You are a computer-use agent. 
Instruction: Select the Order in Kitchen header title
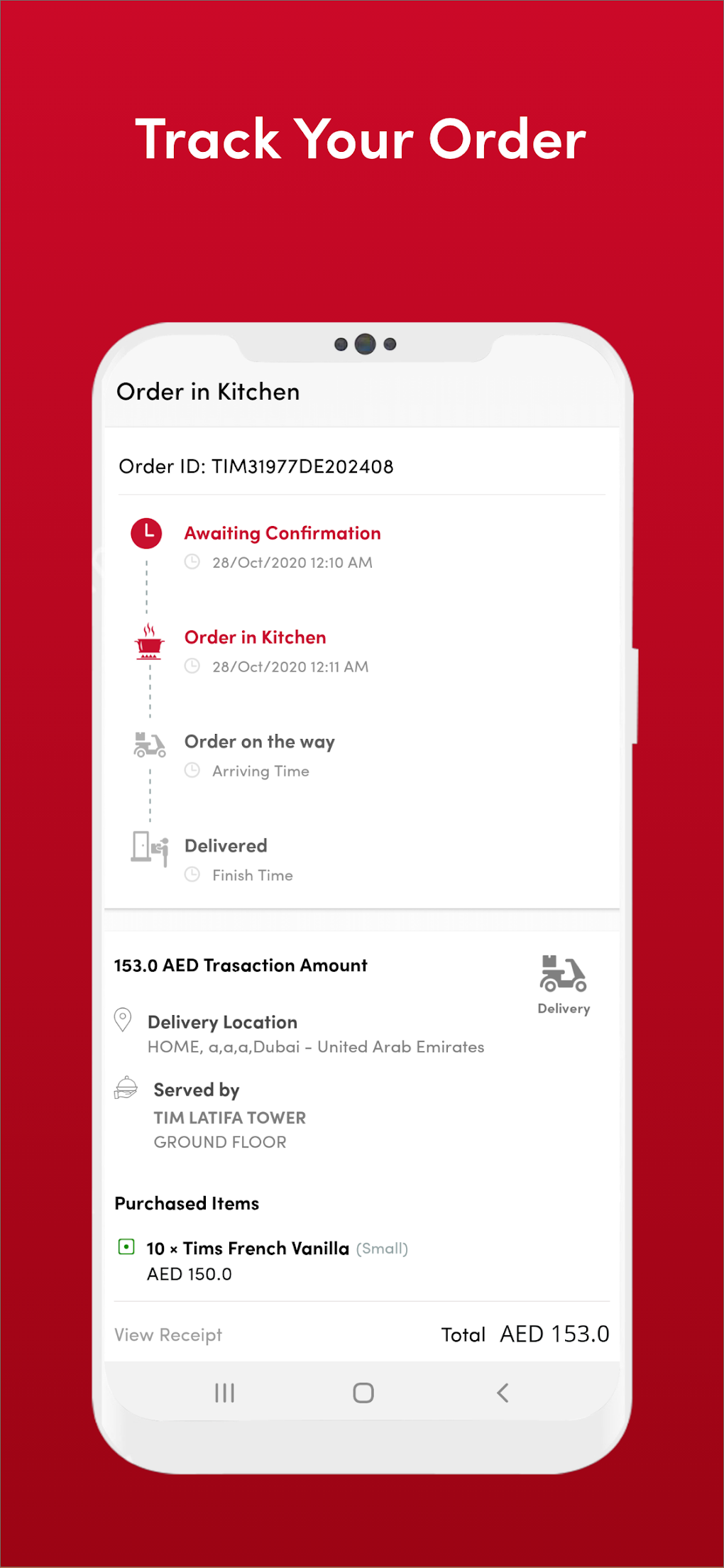[209, 391]
